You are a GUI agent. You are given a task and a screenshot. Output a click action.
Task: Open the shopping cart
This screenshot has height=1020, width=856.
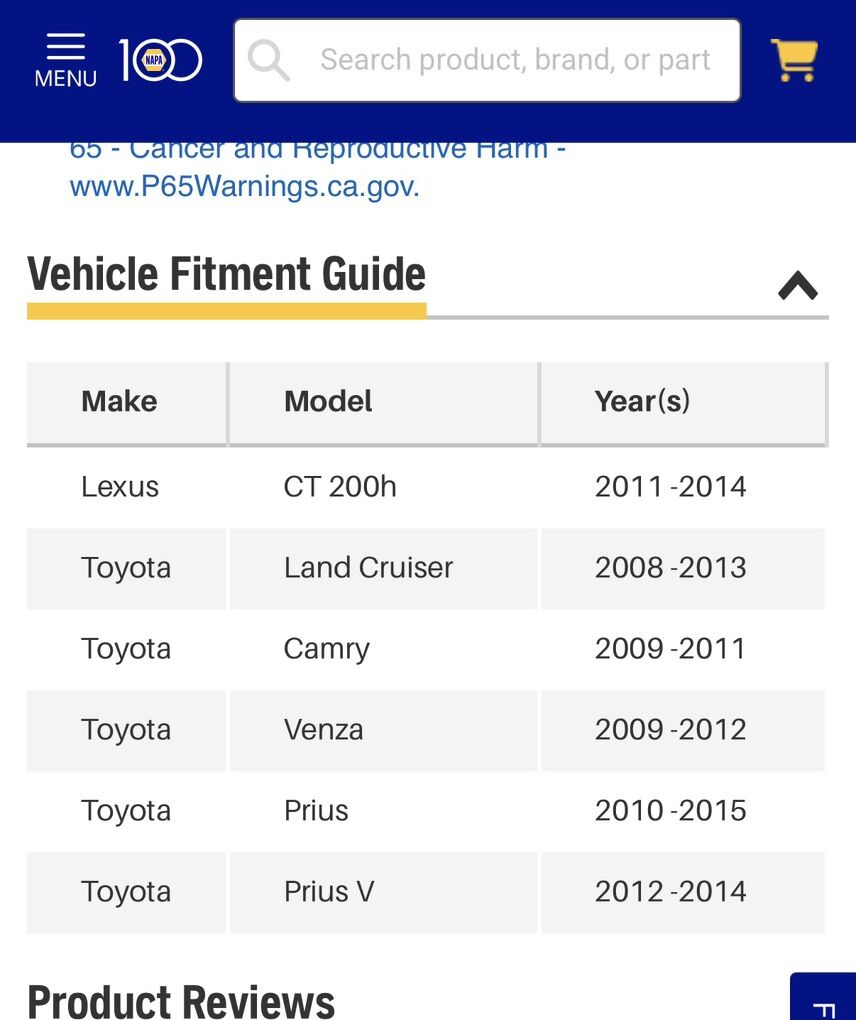[794, 60]
